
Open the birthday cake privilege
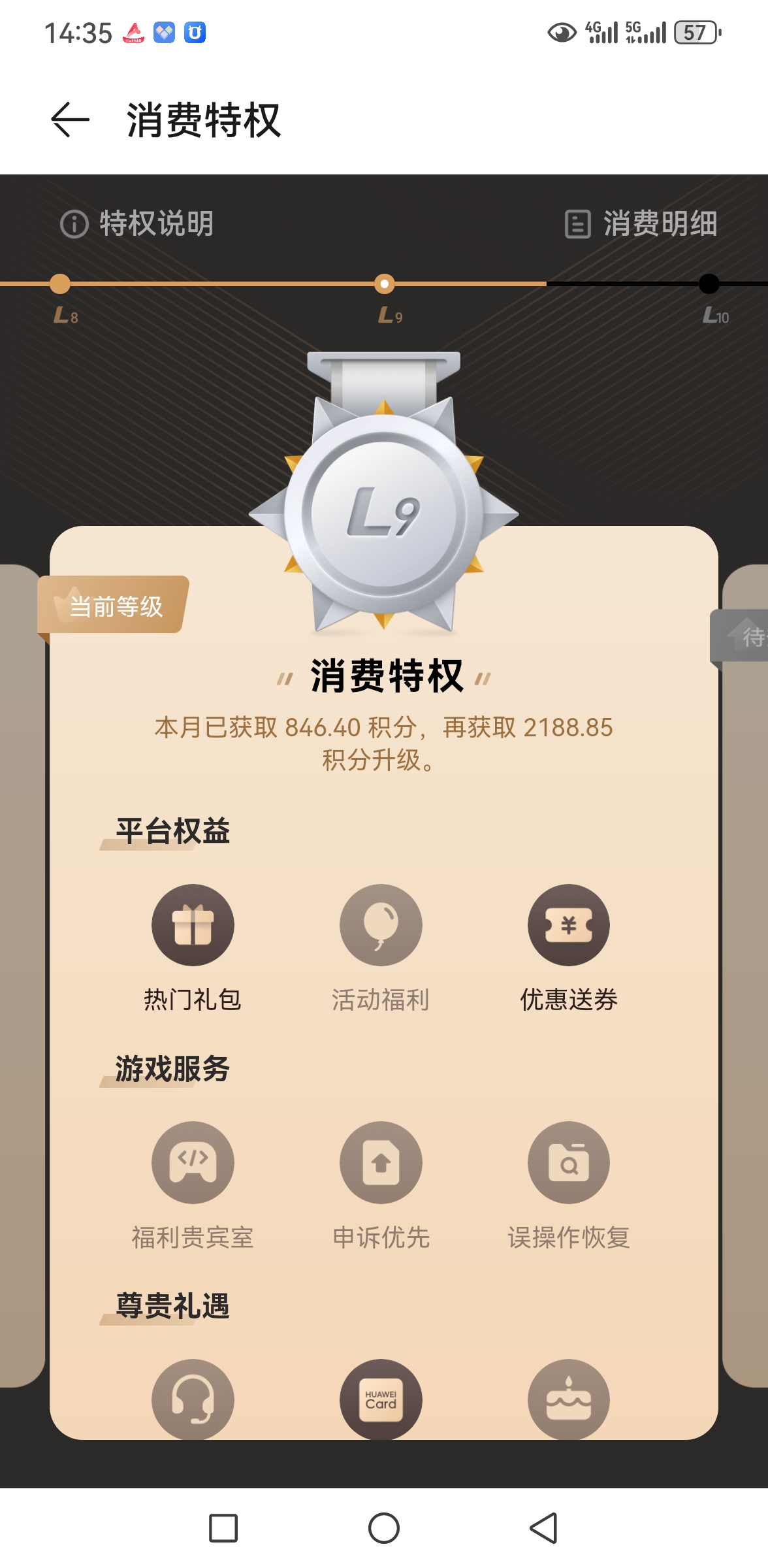[x=569, y=1399]
